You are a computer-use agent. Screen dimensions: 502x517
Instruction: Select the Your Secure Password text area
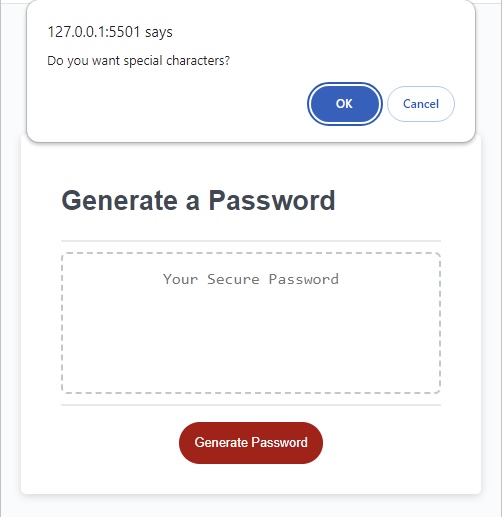point(251,323)
